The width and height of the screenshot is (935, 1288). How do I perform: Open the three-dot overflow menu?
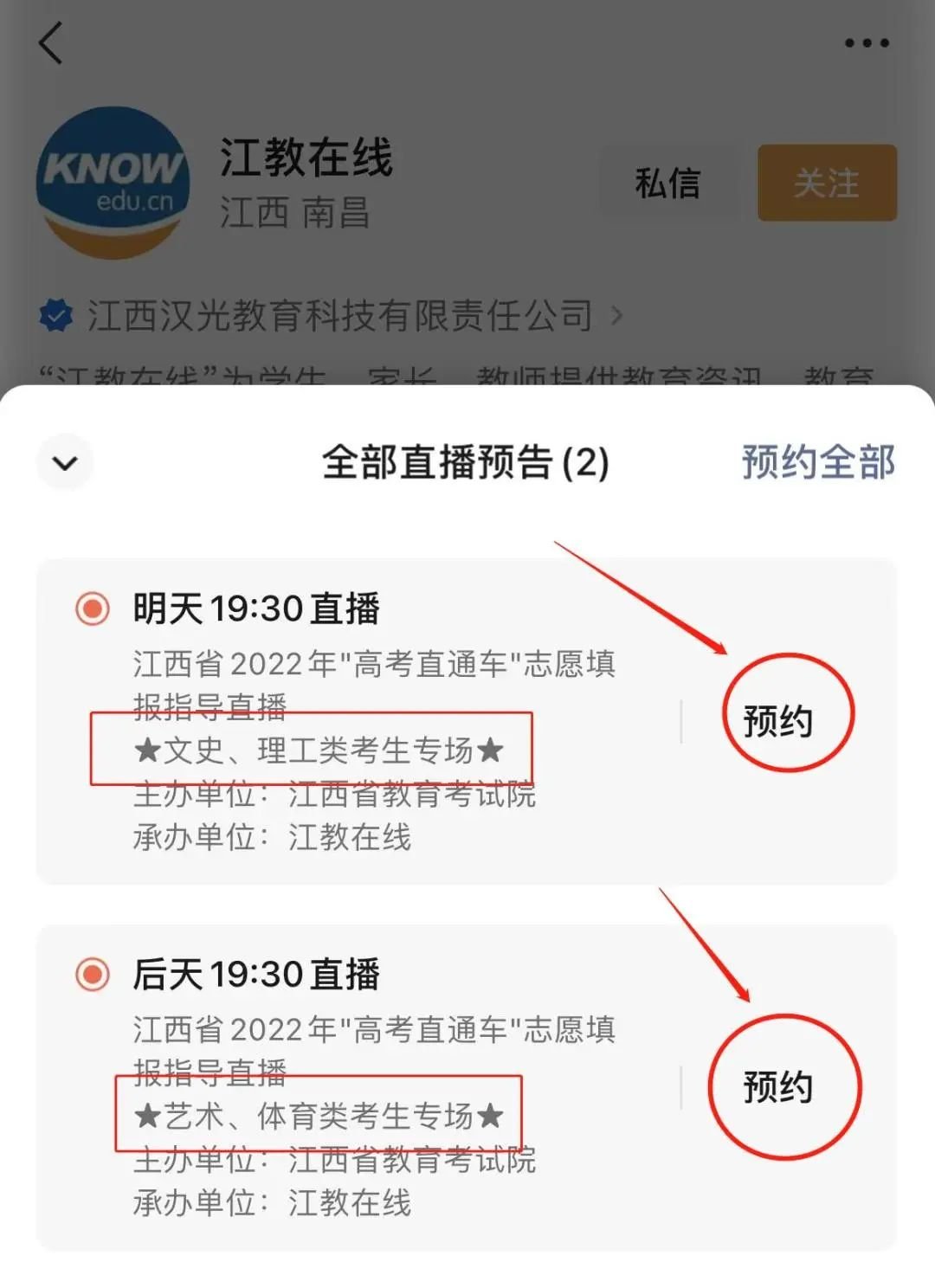(x=867, y=43)
